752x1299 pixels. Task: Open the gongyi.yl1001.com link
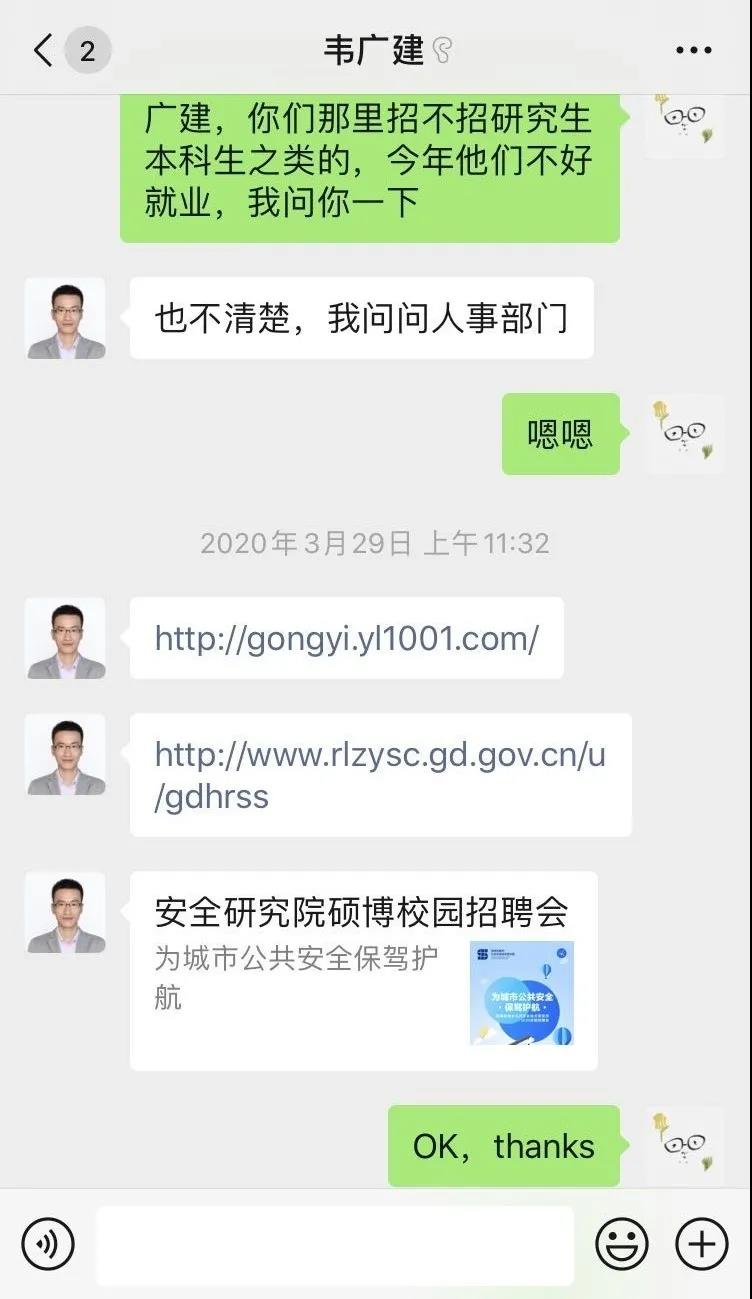(346, 638)
